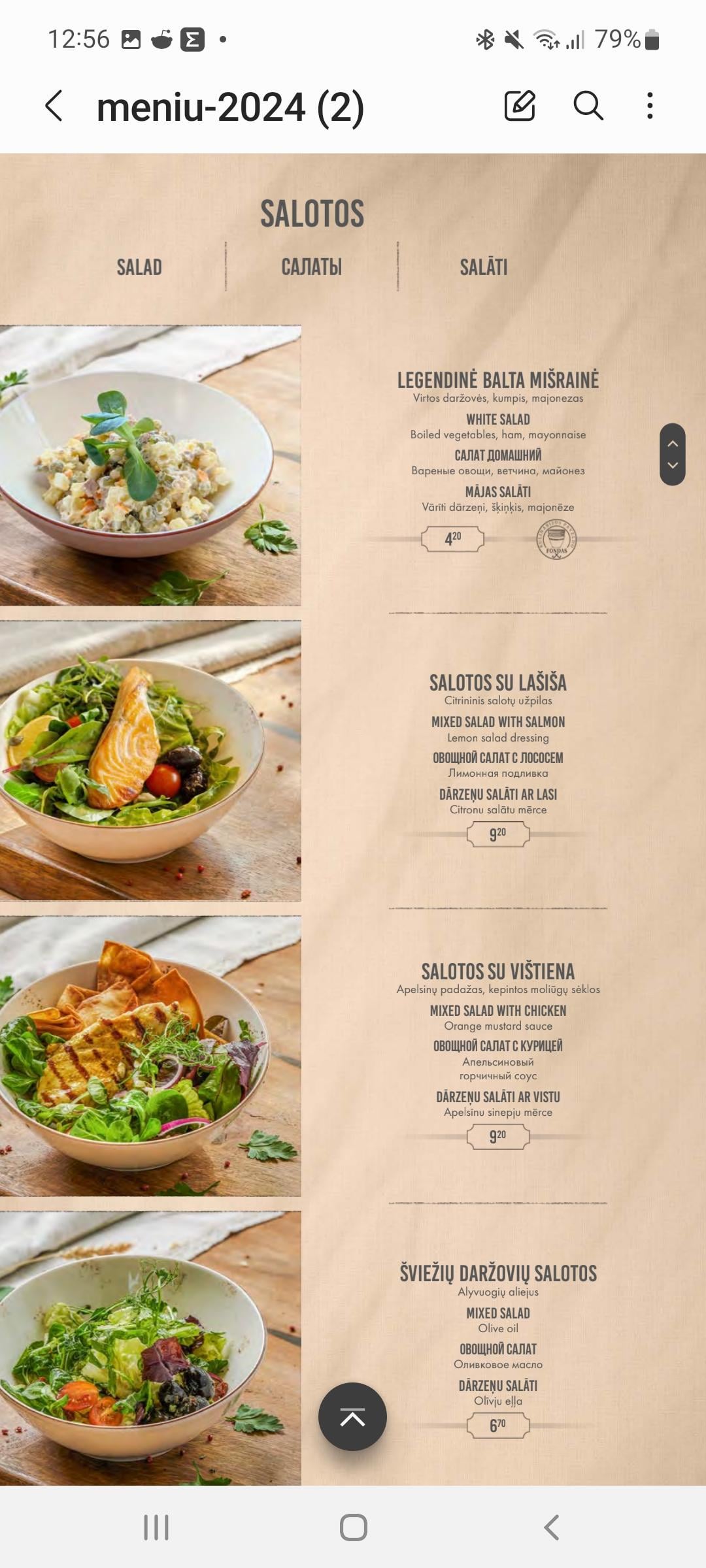Tap the page scroll handle with arrows
This screenshot has width=706, height=1568.
672,454
